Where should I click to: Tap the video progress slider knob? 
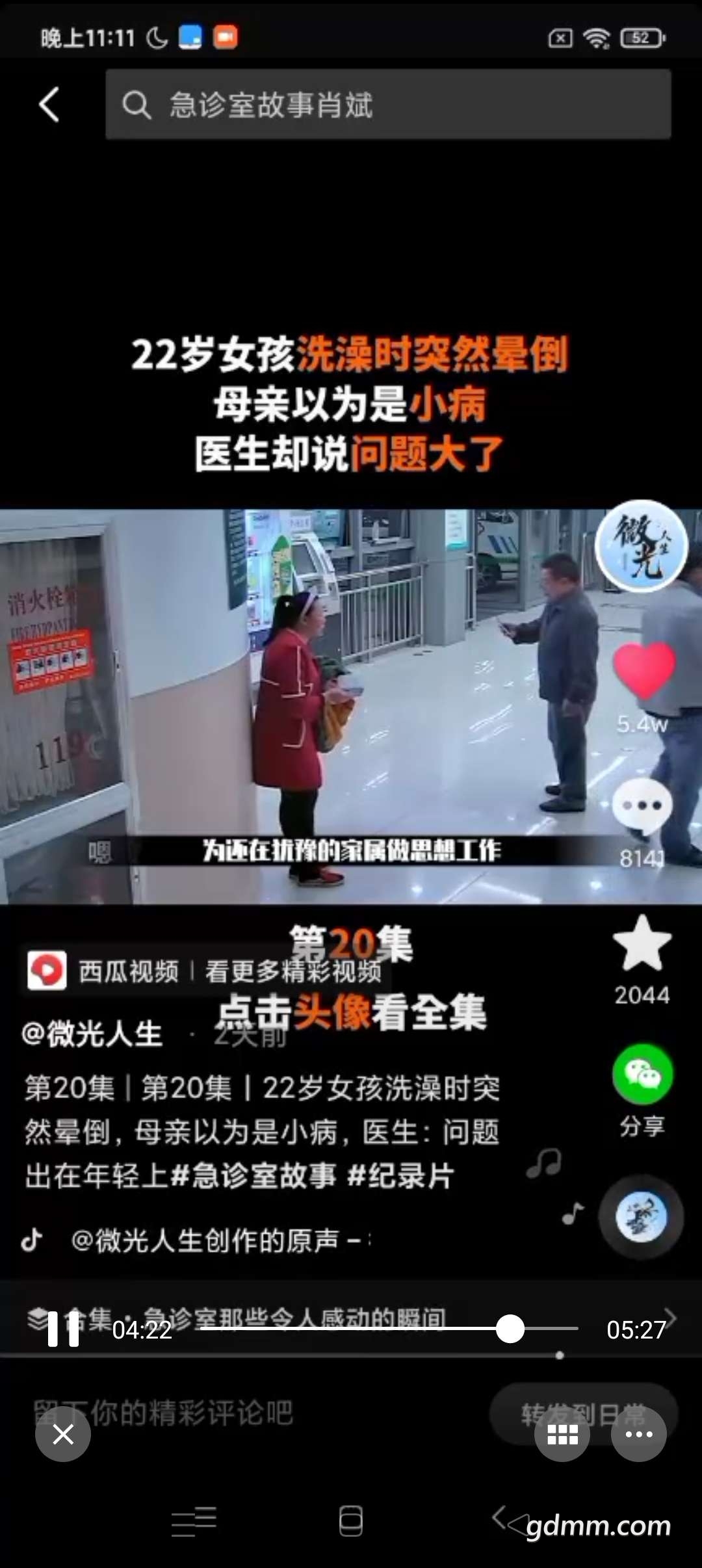510,1329
